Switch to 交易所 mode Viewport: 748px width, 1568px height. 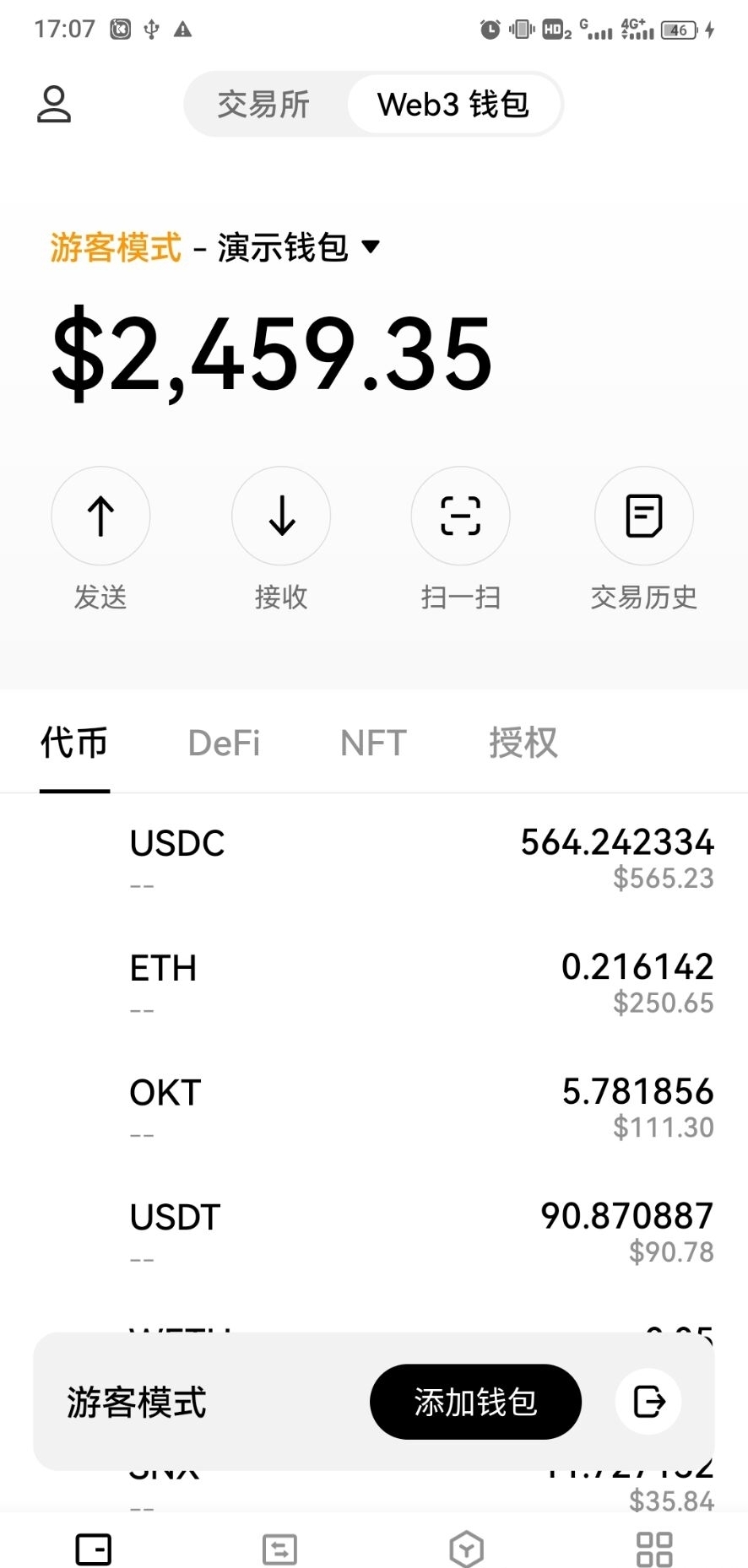pyautogui.click(x=263, y=104)
